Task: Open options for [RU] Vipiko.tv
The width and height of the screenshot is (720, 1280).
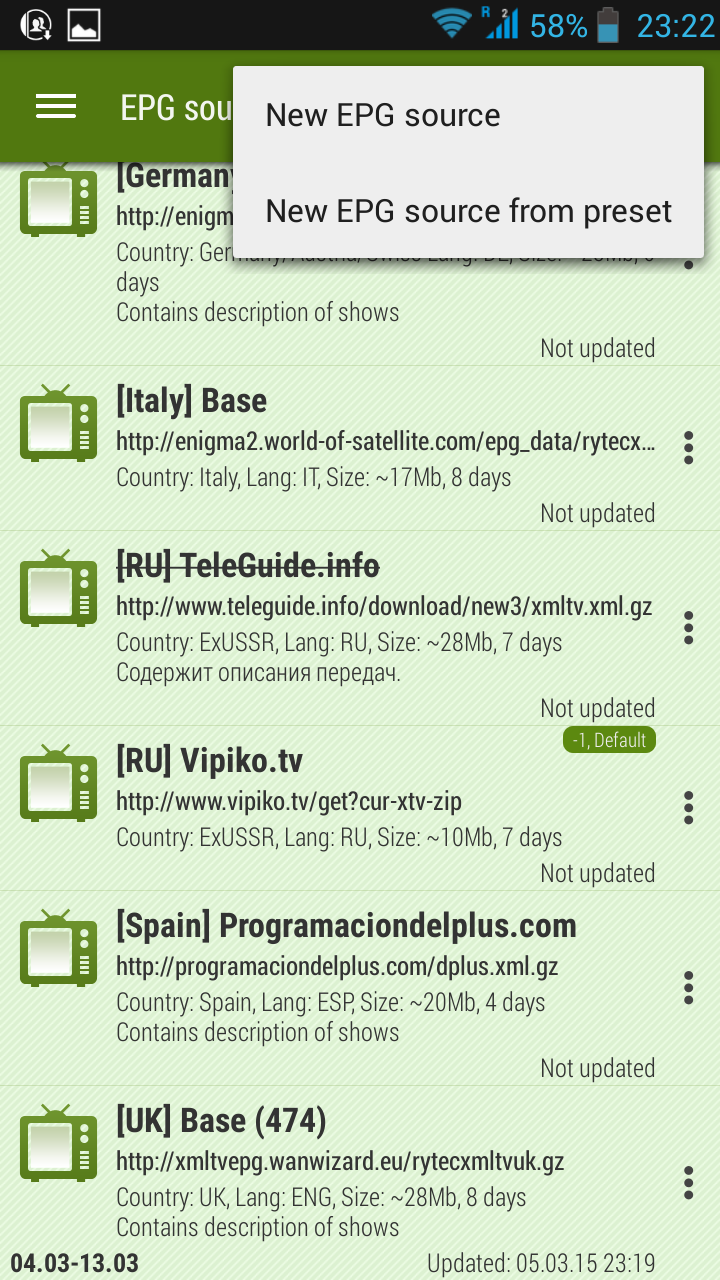Action: [688, 807]
